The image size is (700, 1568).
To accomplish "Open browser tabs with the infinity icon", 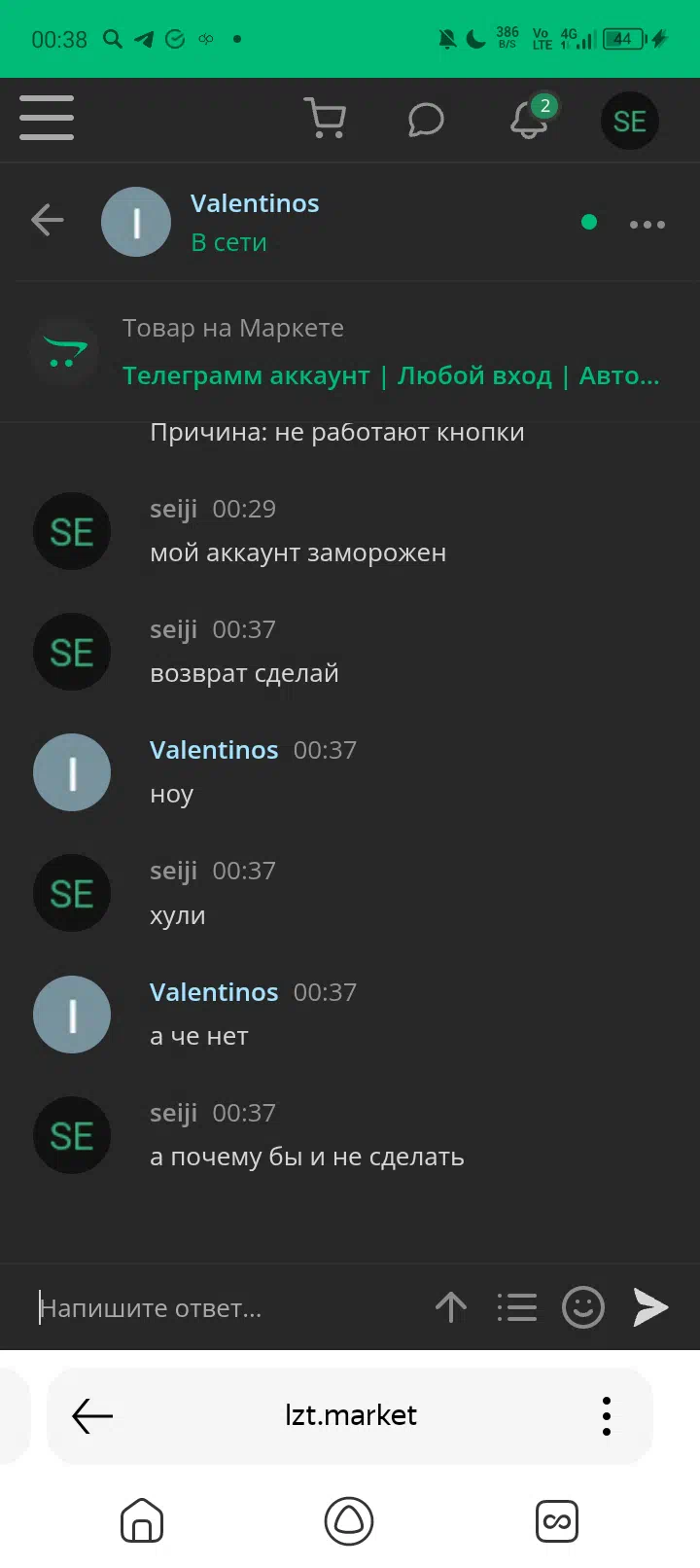I will click(557, 1521).
